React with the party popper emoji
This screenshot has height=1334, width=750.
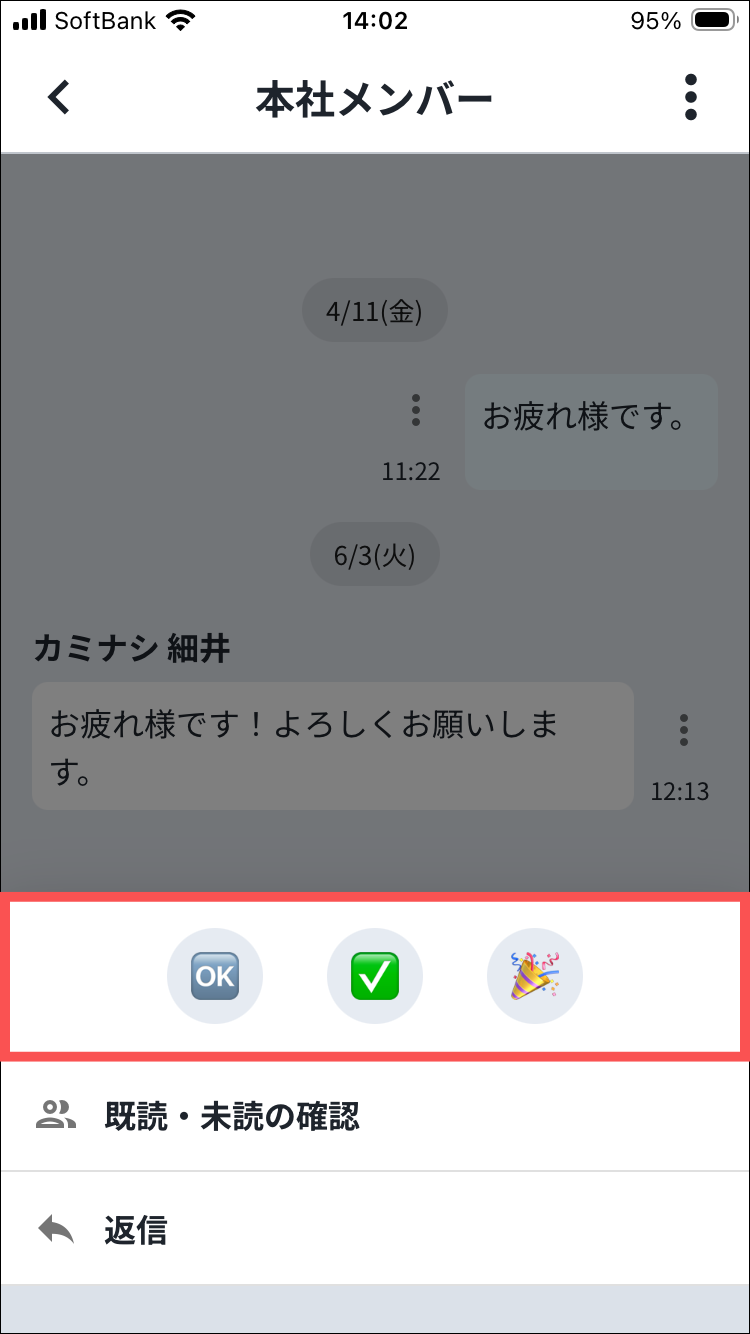click(535, 976)
